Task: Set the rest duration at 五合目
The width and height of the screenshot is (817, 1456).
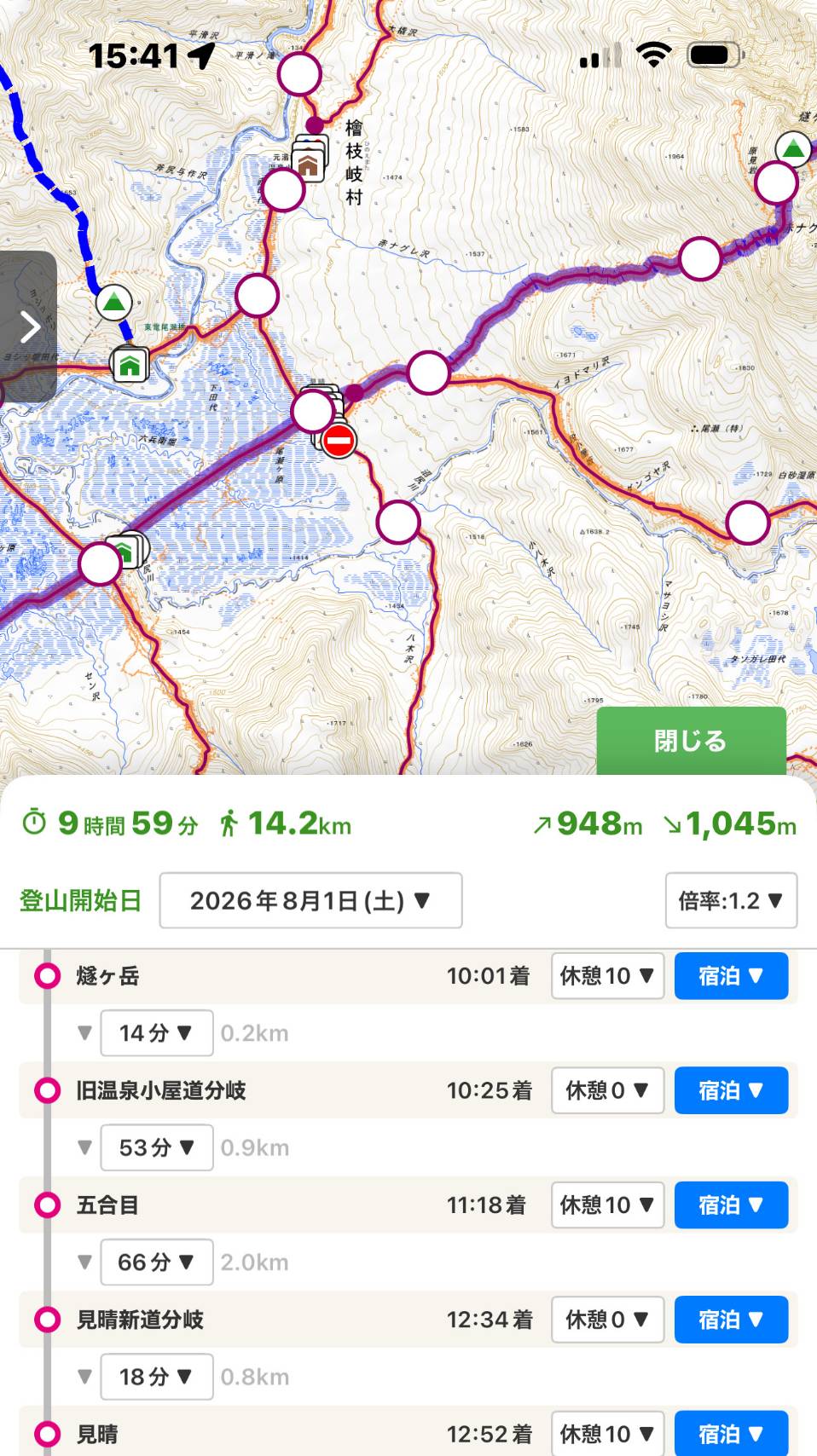Action: 607,1205
